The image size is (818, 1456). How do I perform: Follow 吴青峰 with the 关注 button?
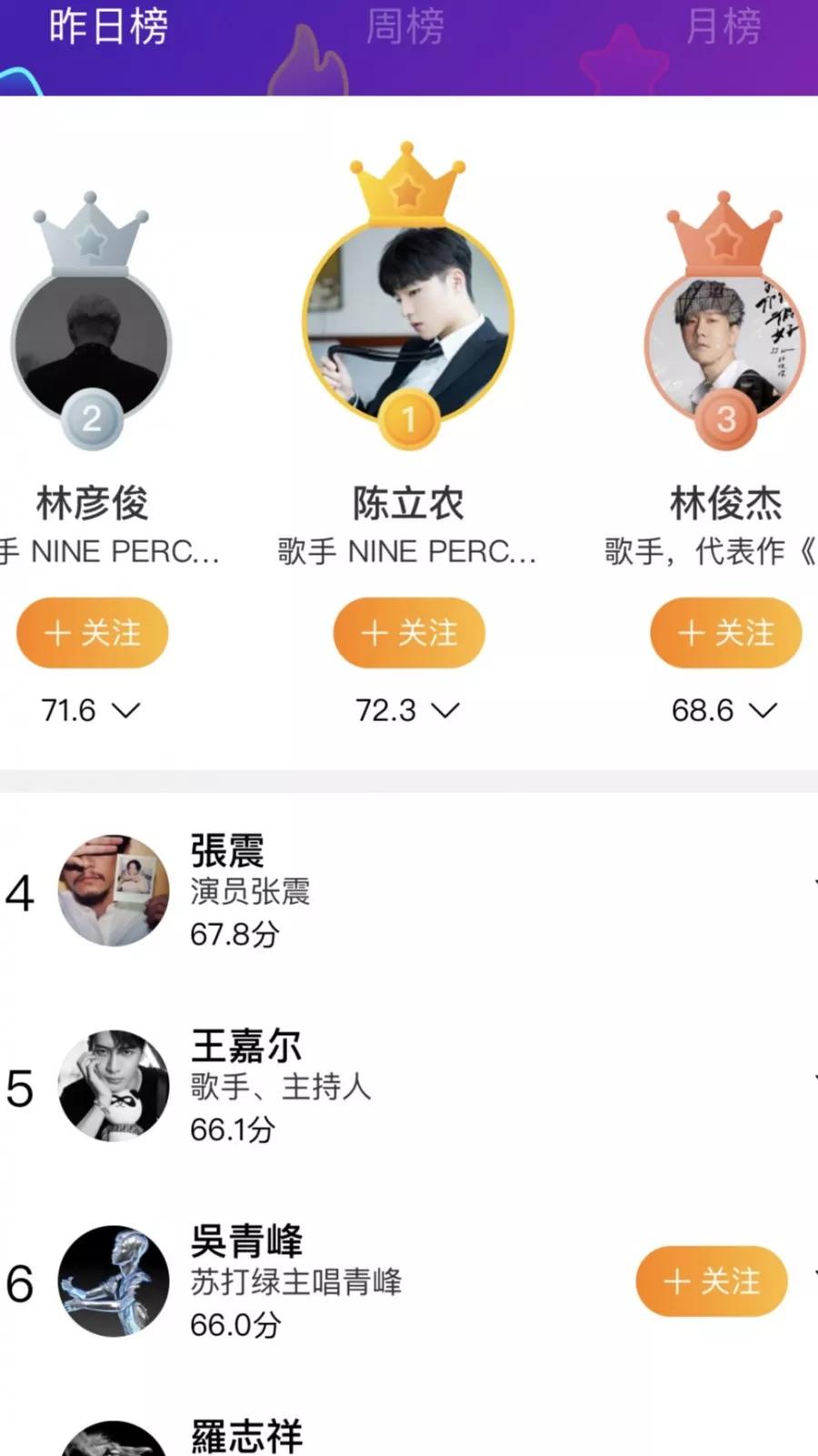pyautogui.click(x=711, y=1281)
